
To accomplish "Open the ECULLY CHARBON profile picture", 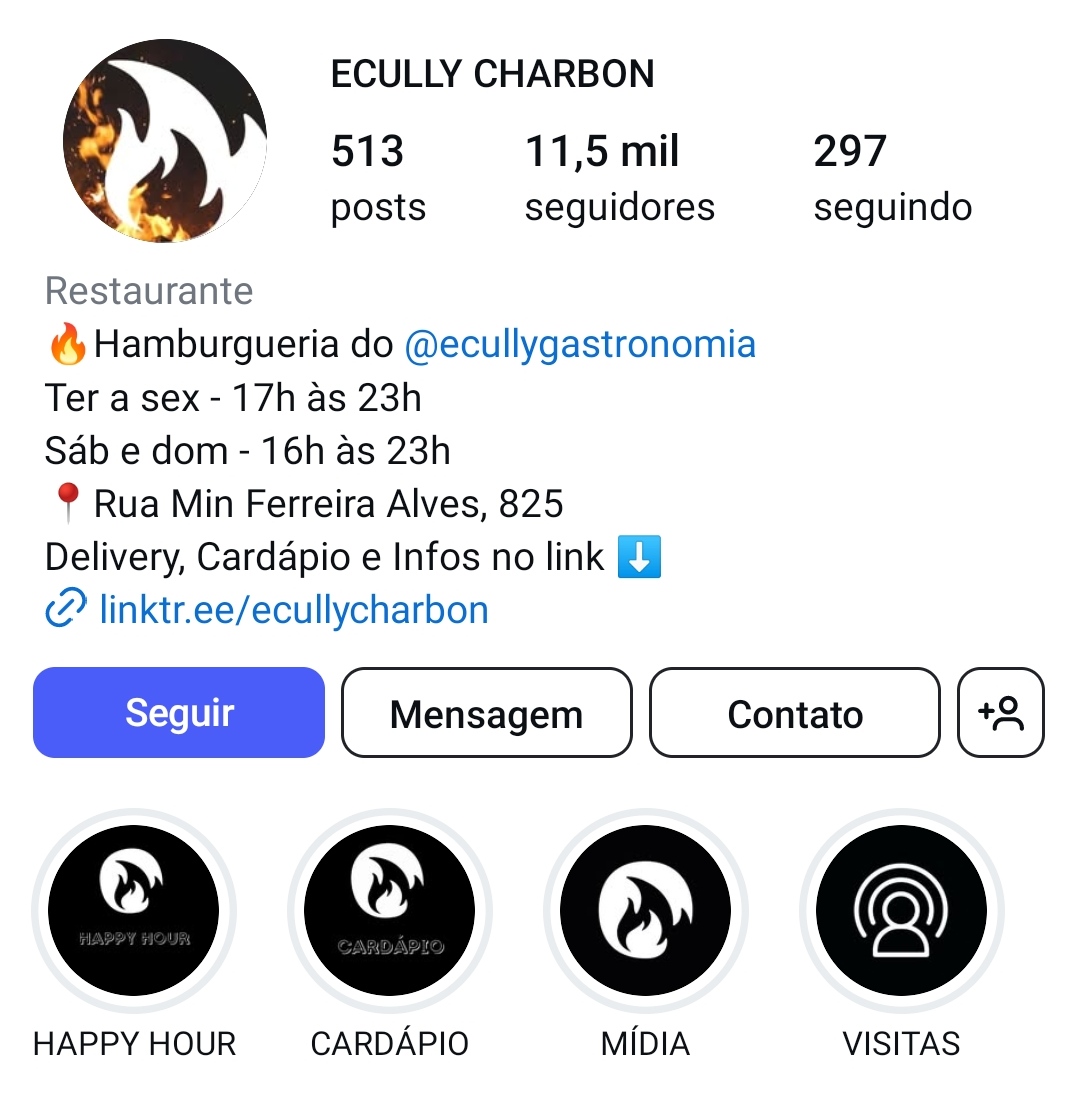I will [x=165, y=141].
